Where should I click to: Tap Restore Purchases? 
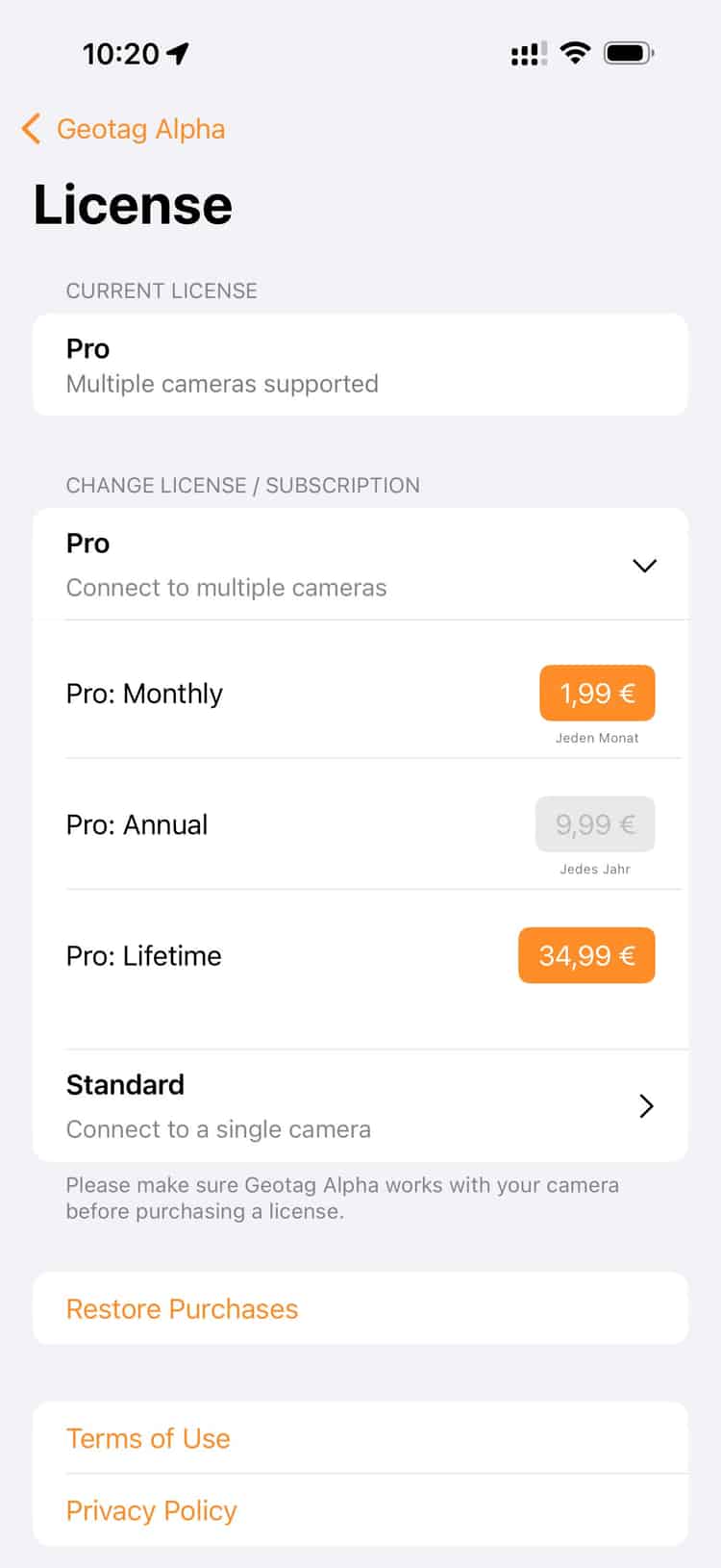pos(182,1308)
